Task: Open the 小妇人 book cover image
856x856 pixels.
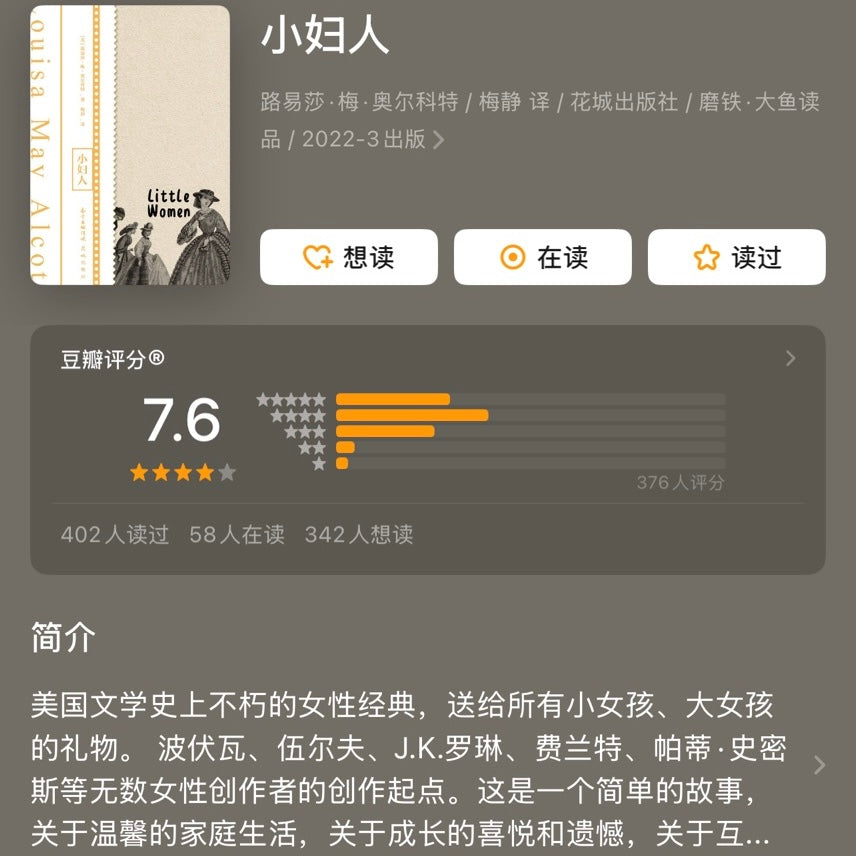Action: point(130,146)
